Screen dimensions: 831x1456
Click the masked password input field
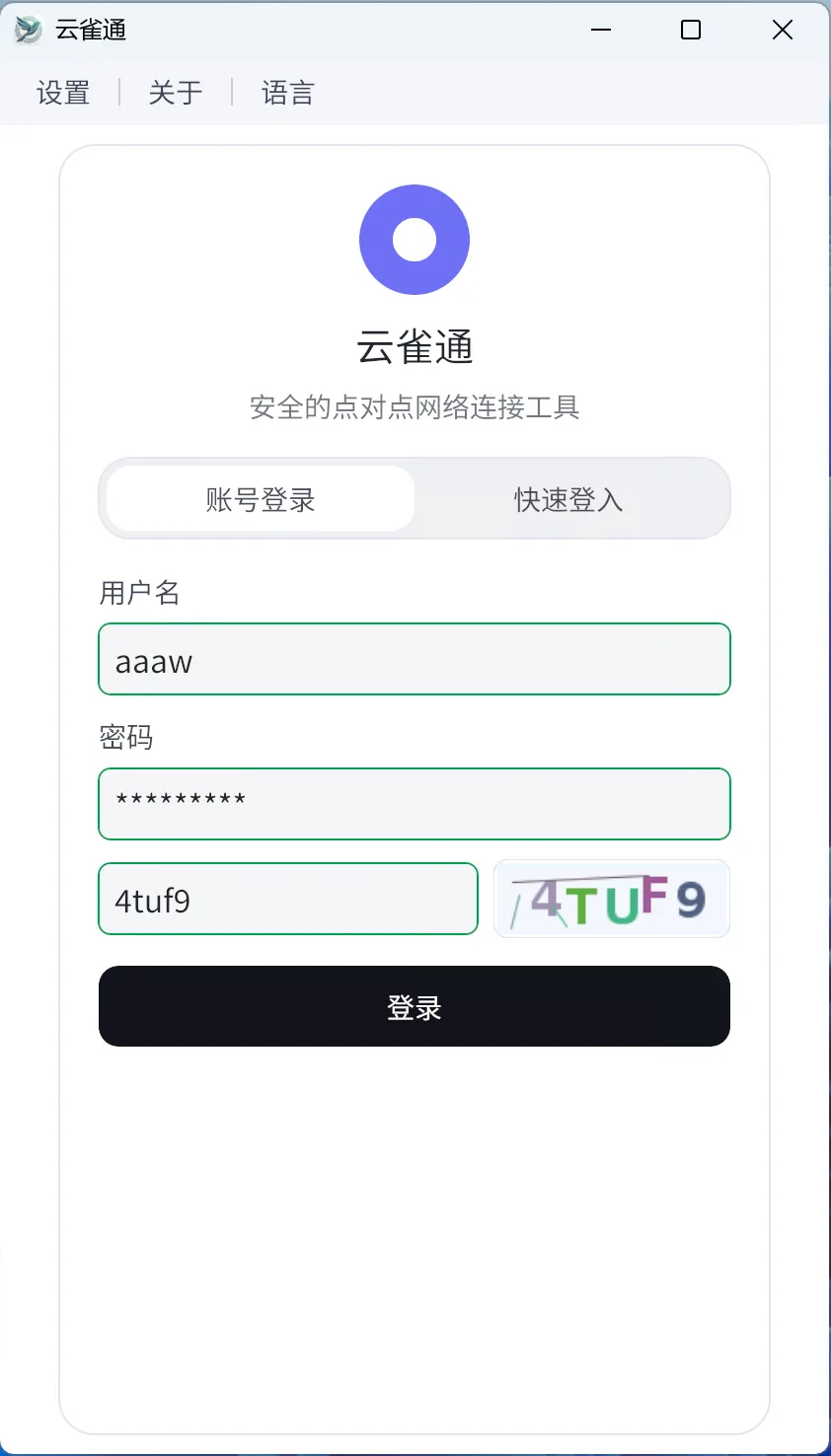(x=415, y=803)
